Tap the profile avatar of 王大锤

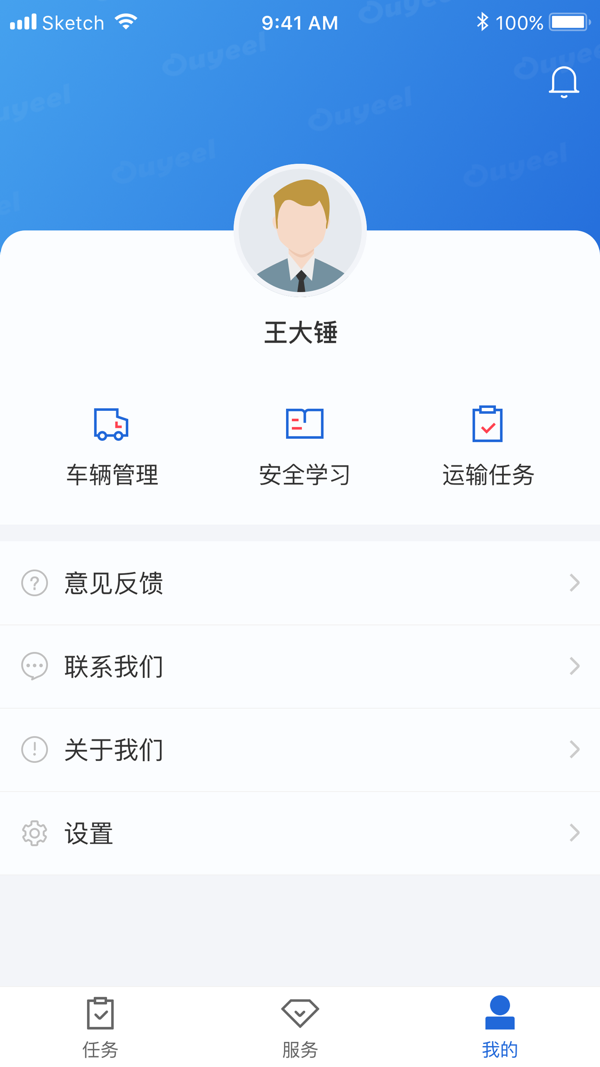[x=300, y=231]
